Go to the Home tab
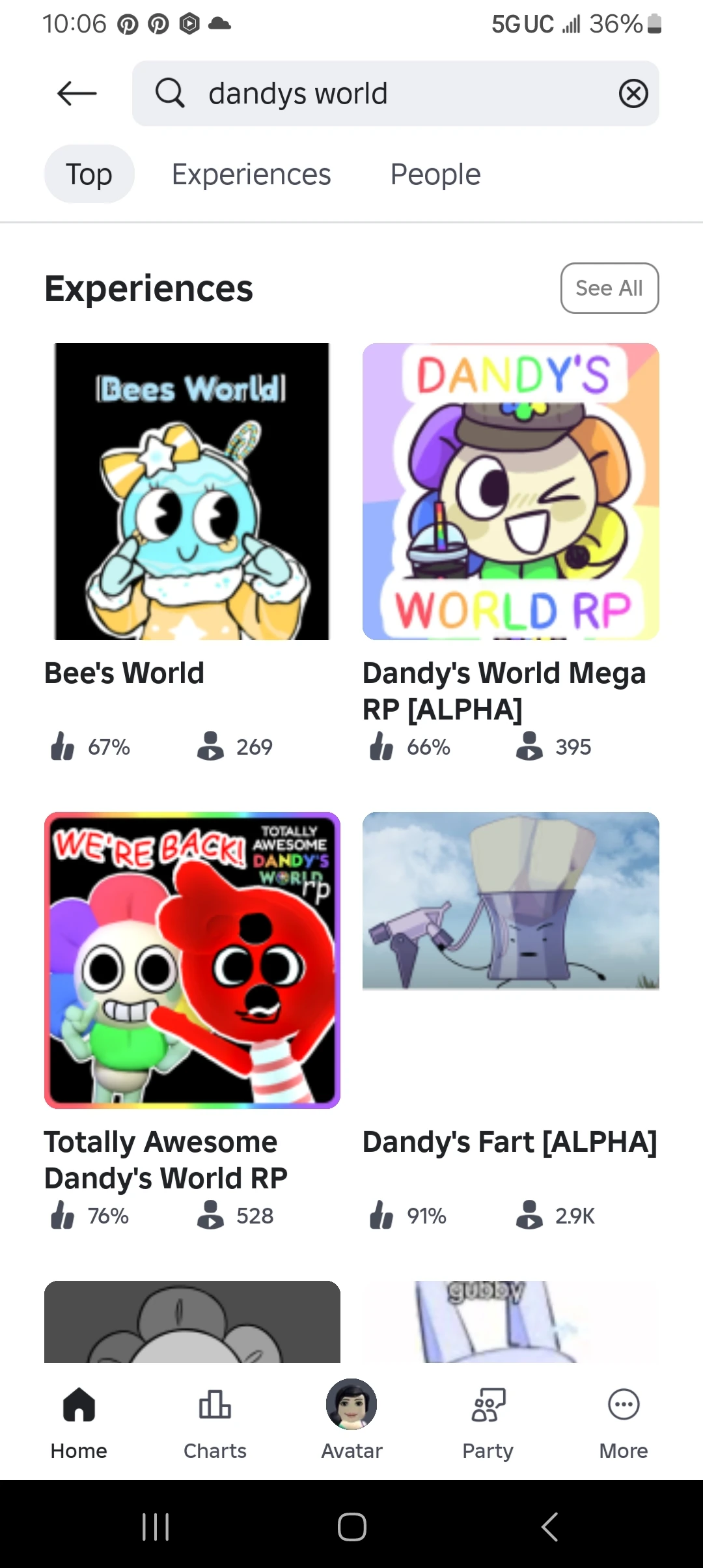 (x=79, y=1420)
